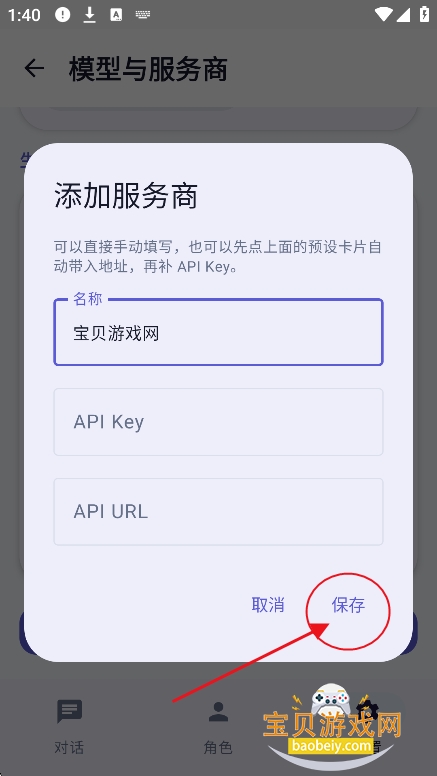Save the provider with 保存

point(348,605)
